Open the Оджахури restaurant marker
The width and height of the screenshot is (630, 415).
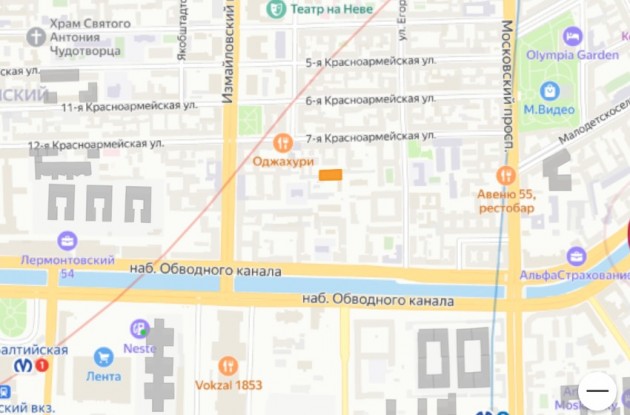click(283, 144)
